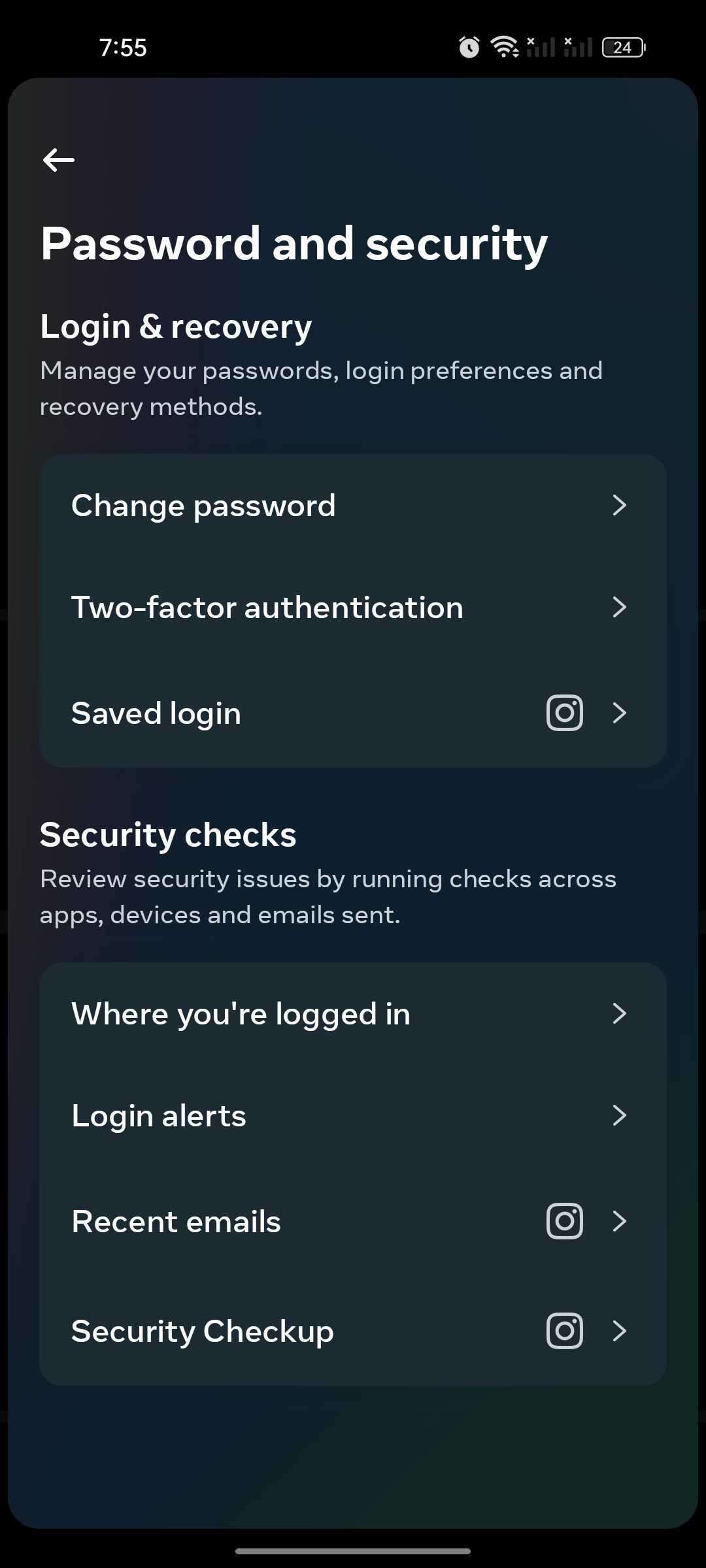Click the Instagram icon beside Security Checkup
The image size is (706, 1568).
pos(563,1331)
